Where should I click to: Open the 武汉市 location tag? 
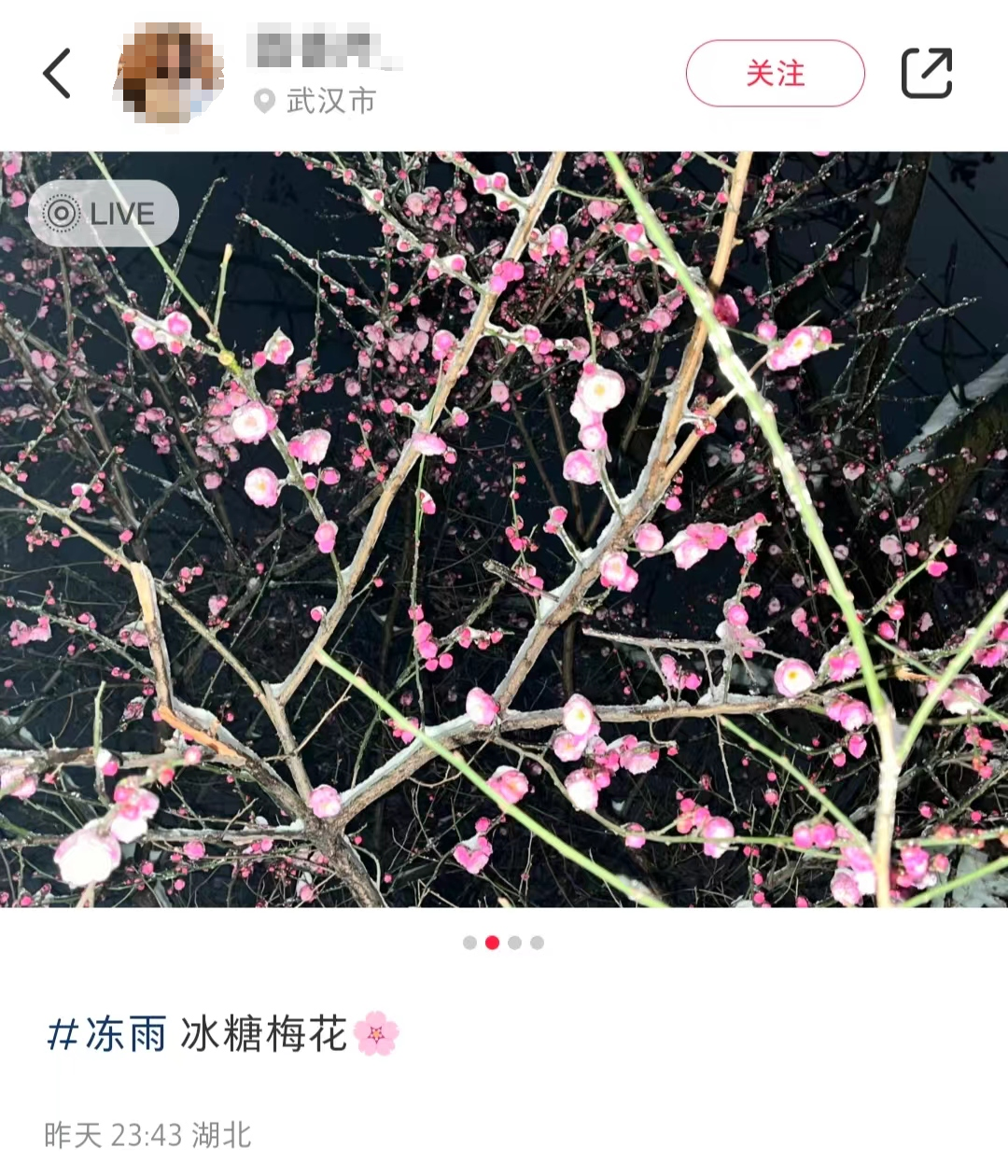click(x=317, y=101)
